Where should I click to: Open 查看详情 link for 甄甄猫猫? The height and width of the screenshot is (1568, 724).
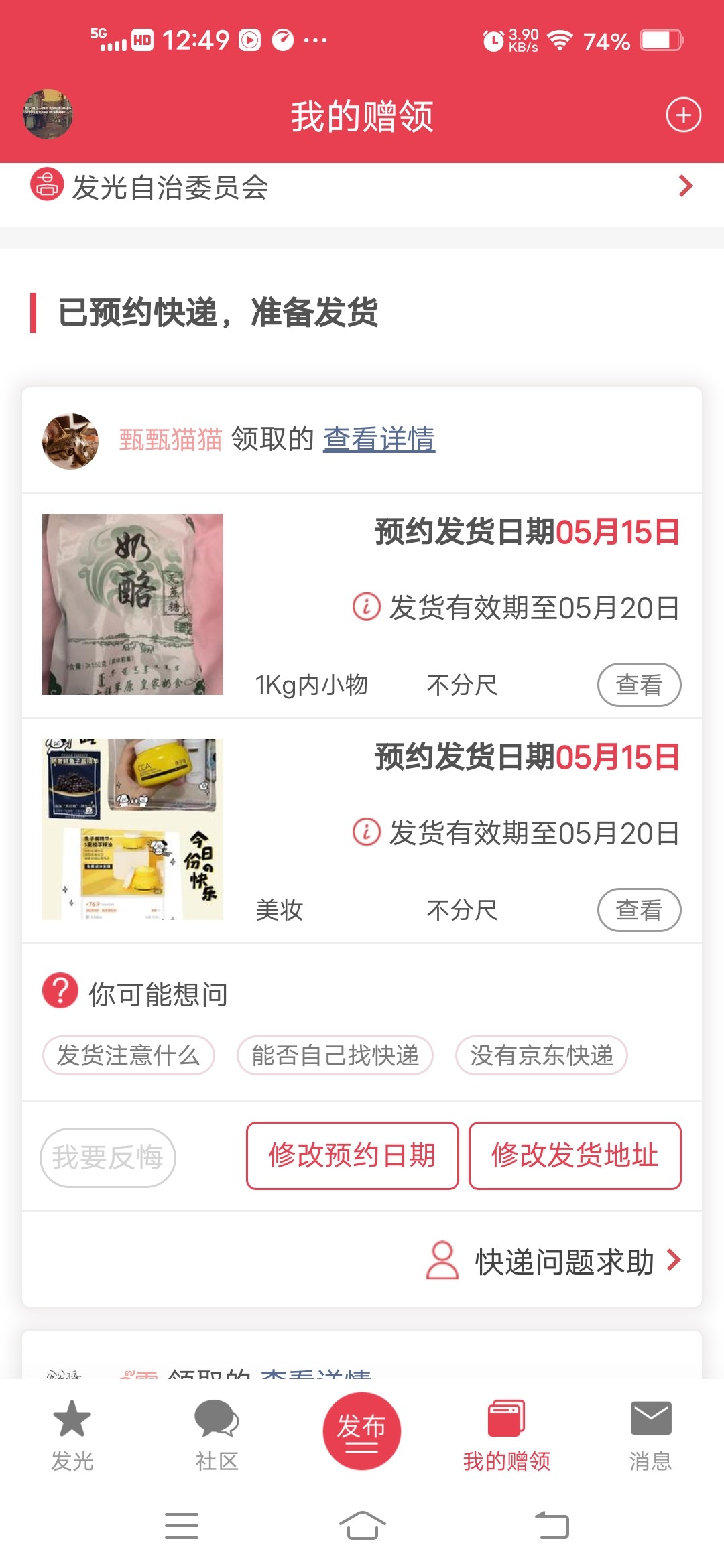[379, 440]
